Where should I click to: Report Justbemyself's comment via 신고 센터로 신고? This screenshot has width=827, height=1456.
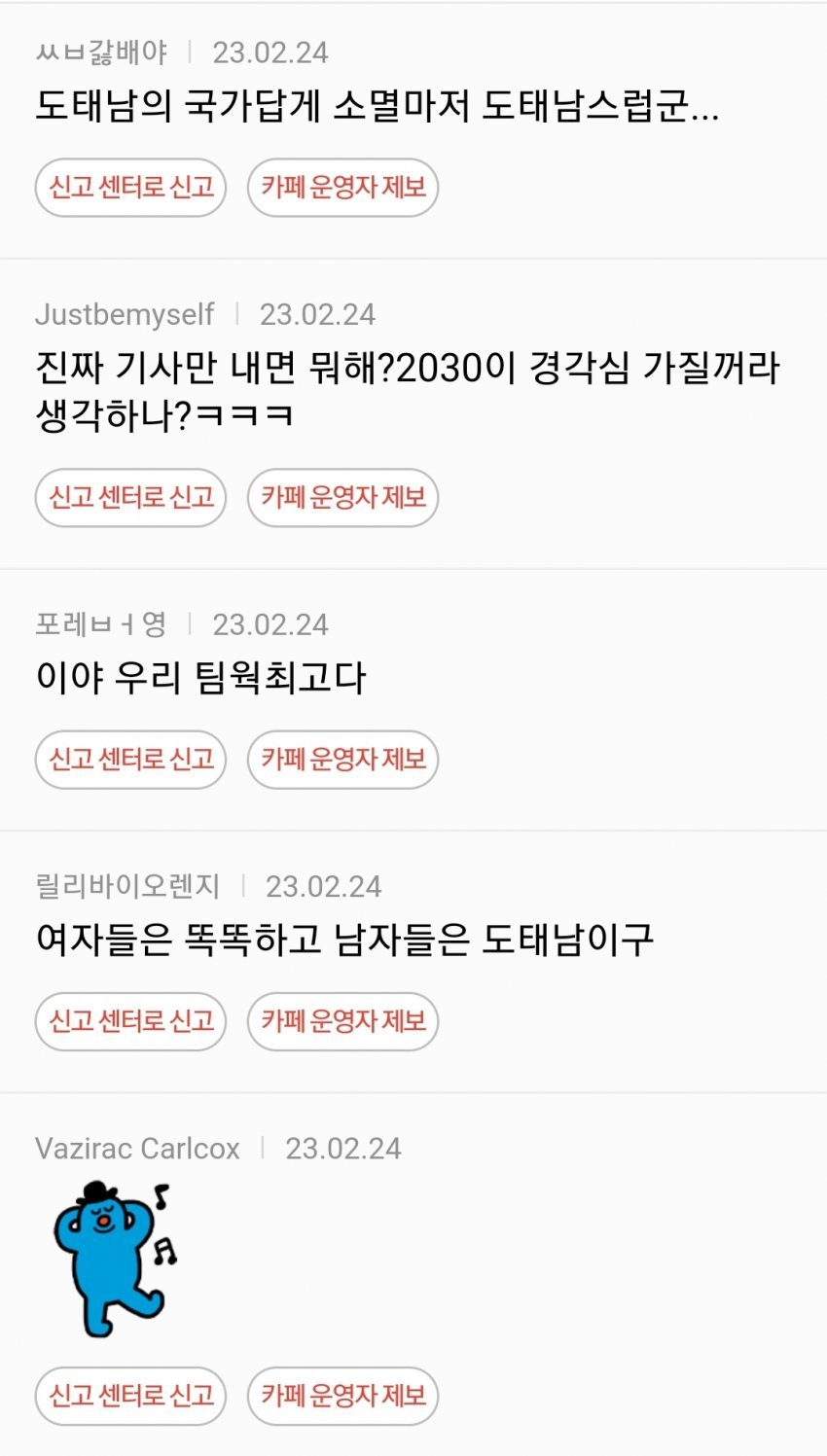point(130,498)
